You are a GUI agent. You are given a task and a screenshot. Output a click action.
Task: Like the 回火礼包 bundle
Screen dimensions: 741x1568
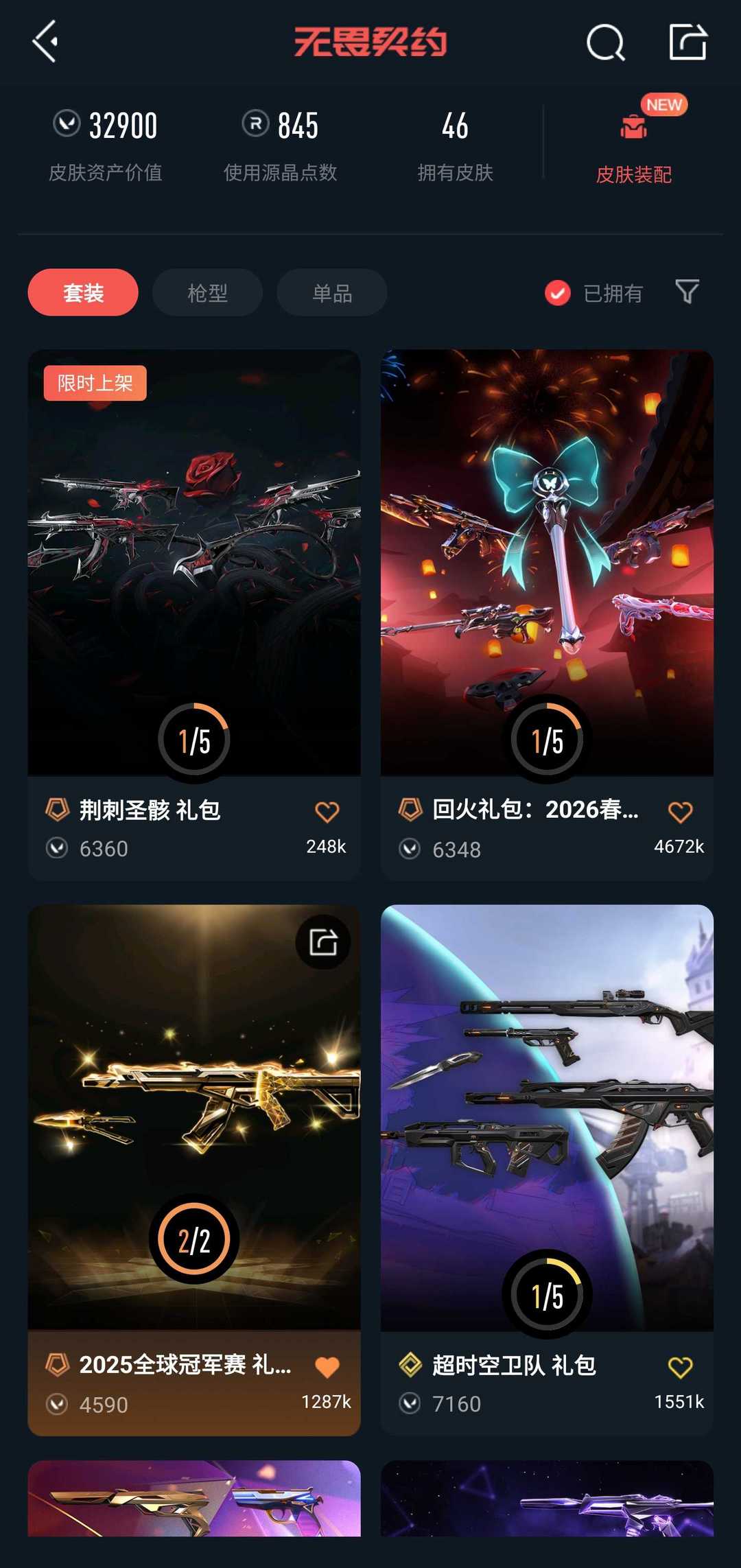tap(680, 812)
